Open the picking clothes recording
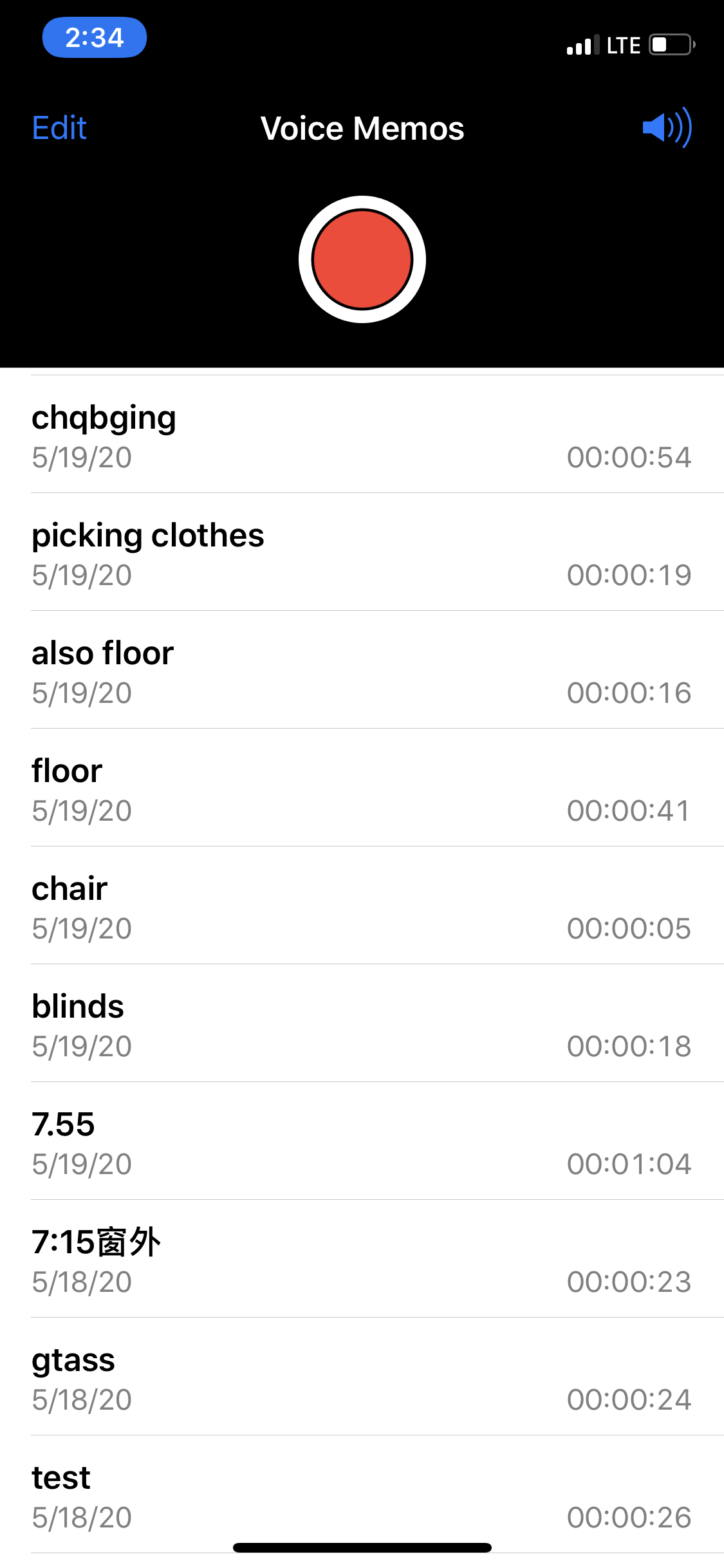The width and height of the screenshot is (724, 1568). click(362, 552)
